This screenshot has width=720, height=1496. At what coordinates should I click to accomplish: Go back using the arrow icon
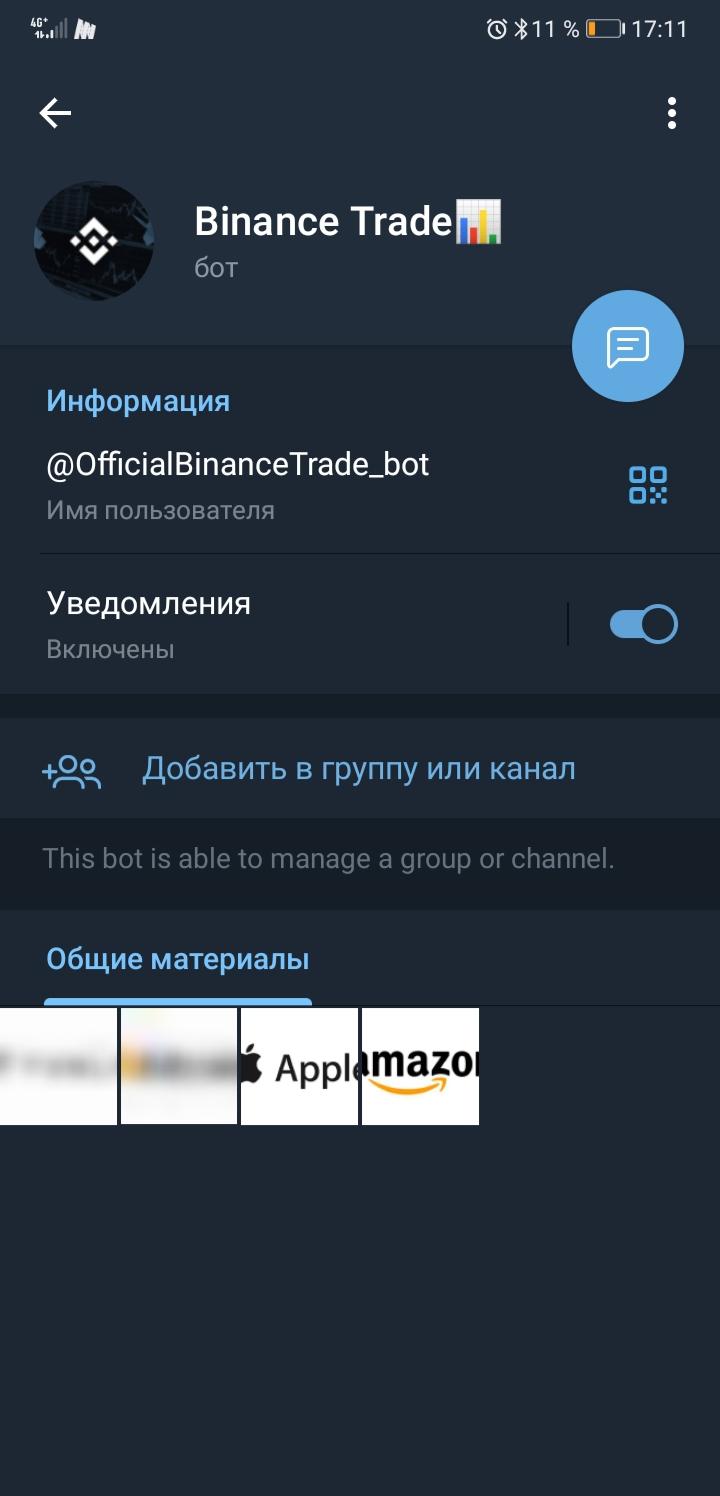(55, 114)
